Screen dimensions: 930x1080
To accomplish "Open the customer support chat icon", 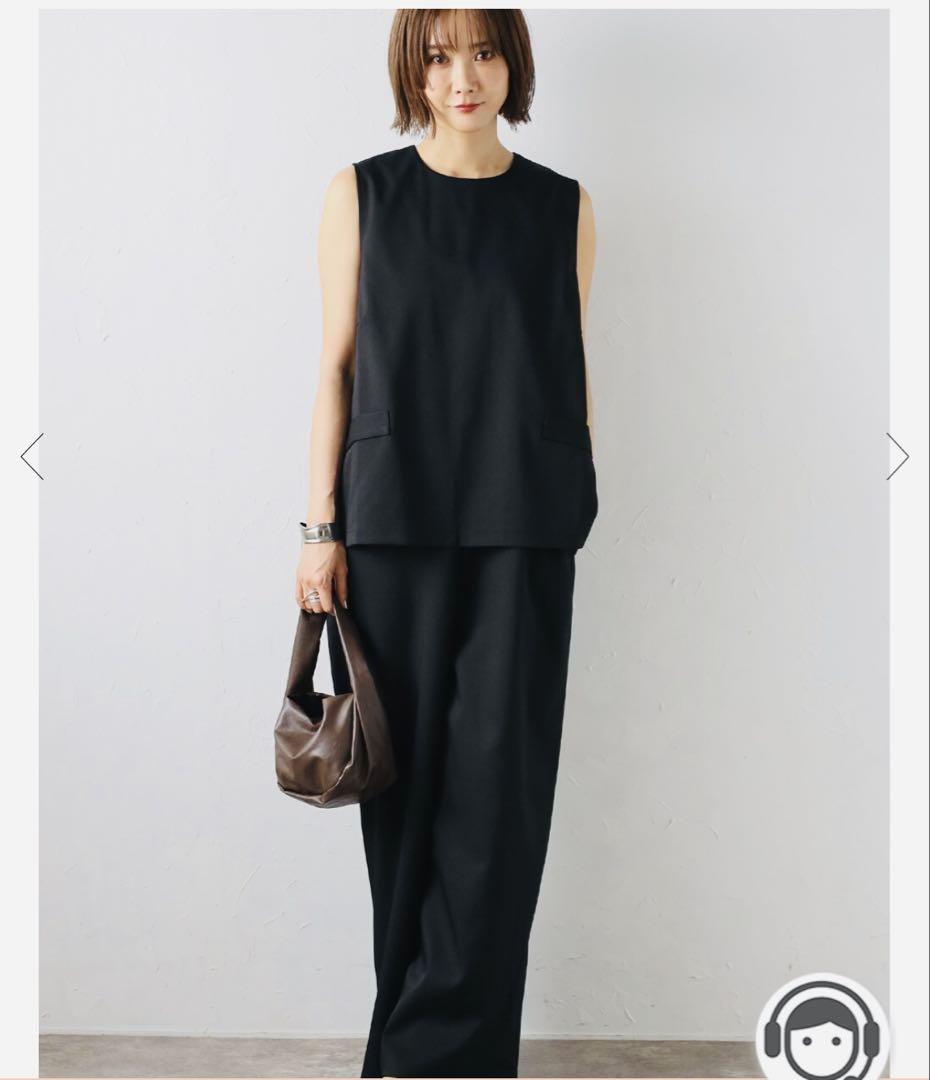I will [x=822, y=1030].
